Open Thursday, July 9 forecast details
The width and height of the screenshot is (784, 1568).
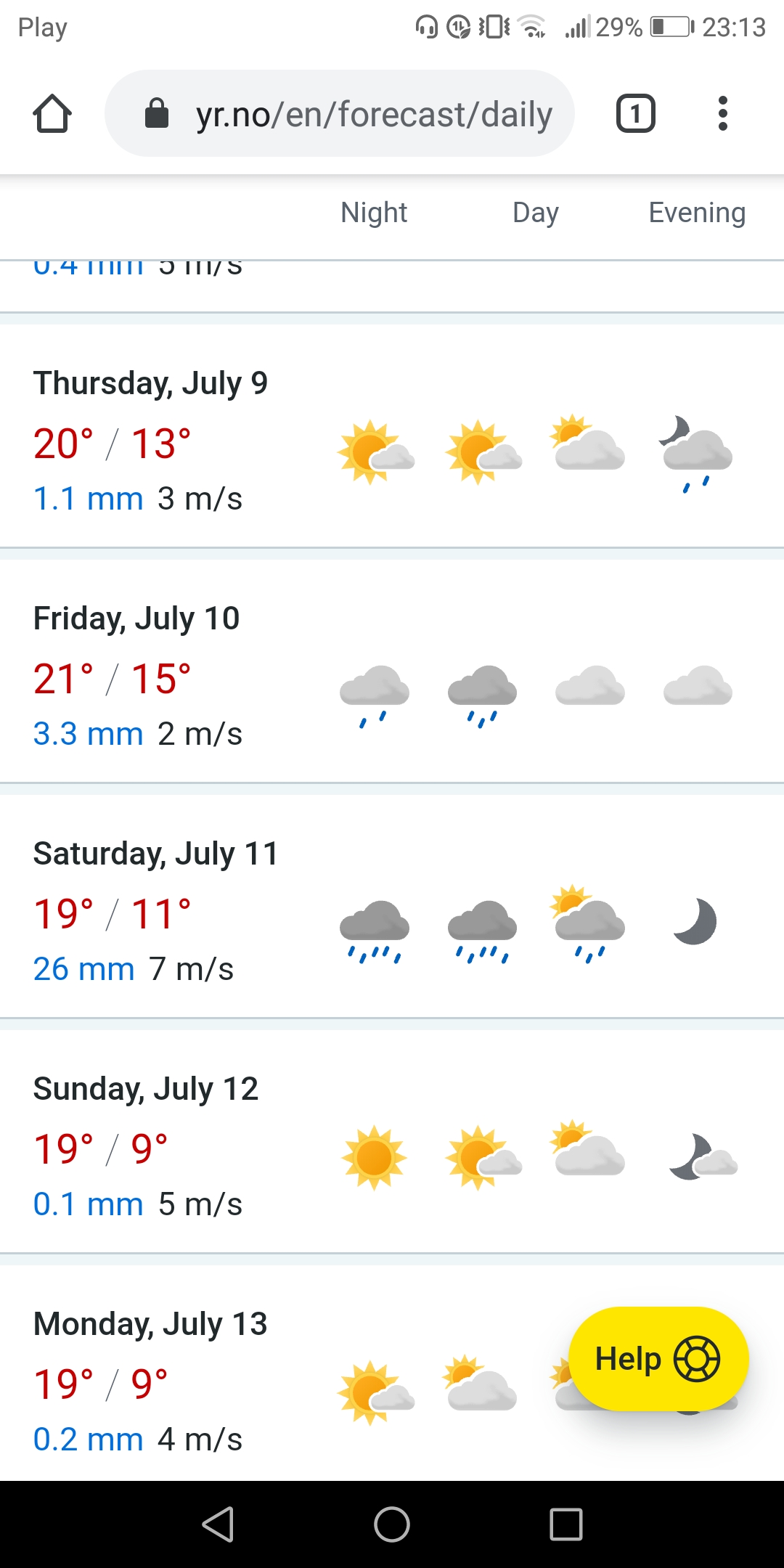(x=150, y=383)
